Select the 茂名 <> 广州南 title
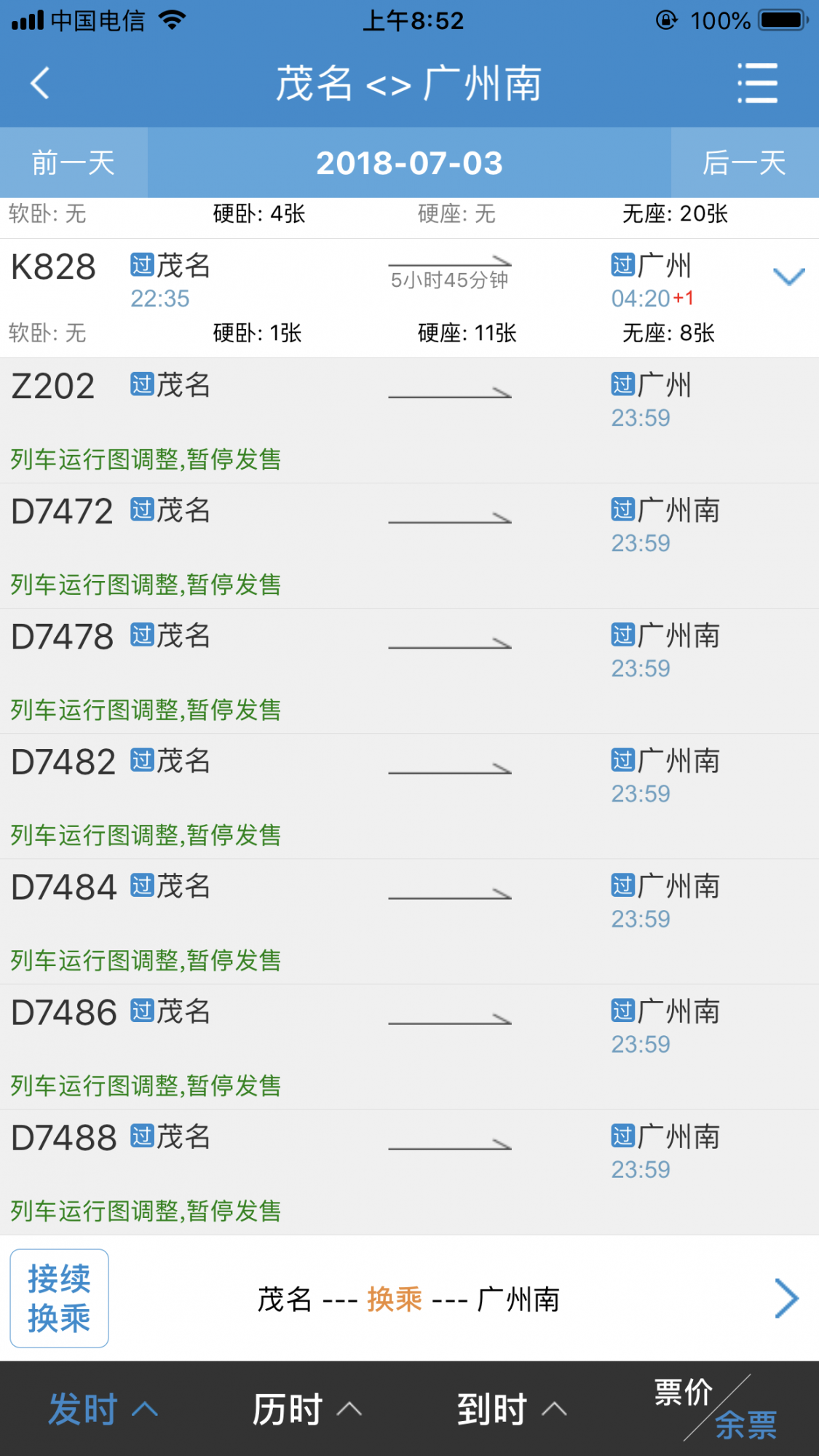Image resolution: width=819 pixels, height=1456 pixels. 409,82
